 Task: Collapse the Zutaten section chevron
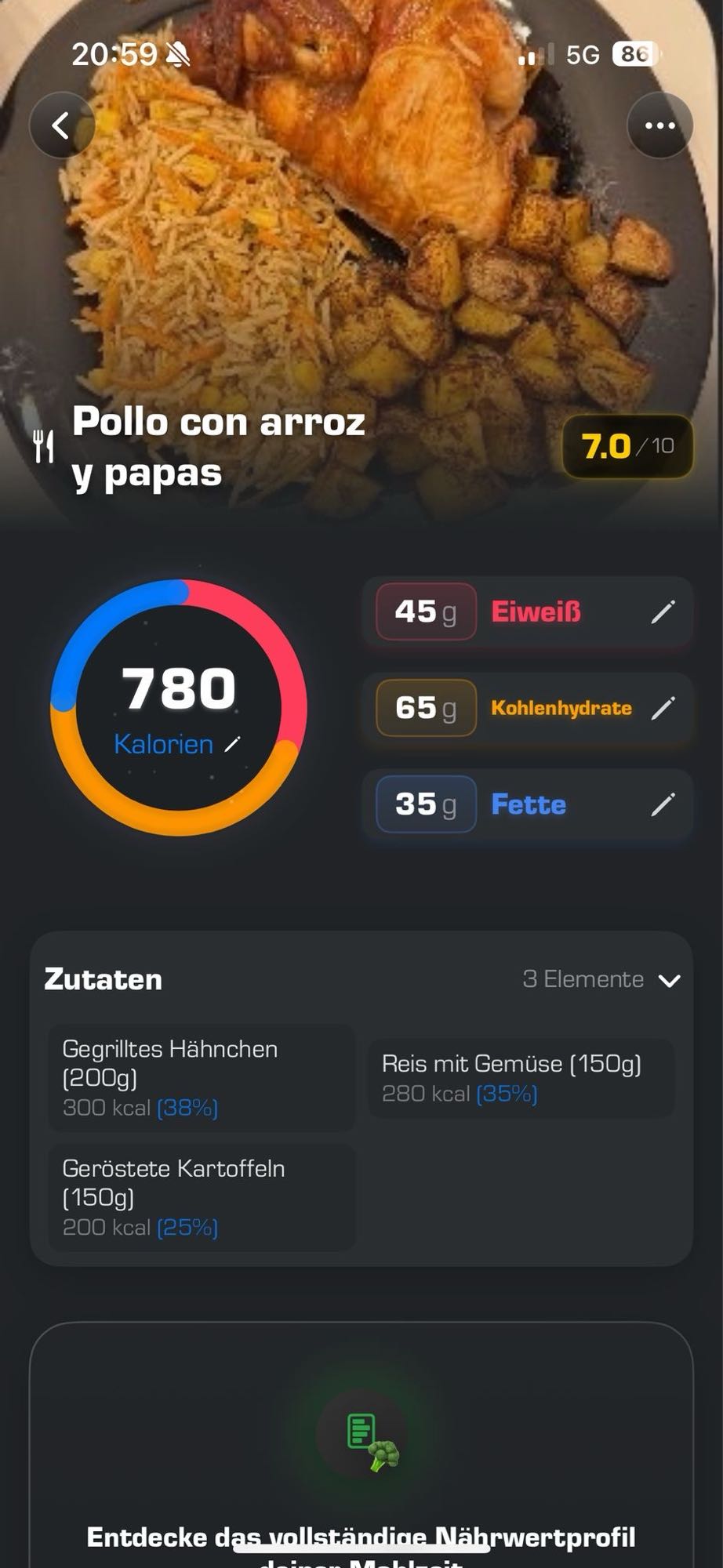click(669, 980)
